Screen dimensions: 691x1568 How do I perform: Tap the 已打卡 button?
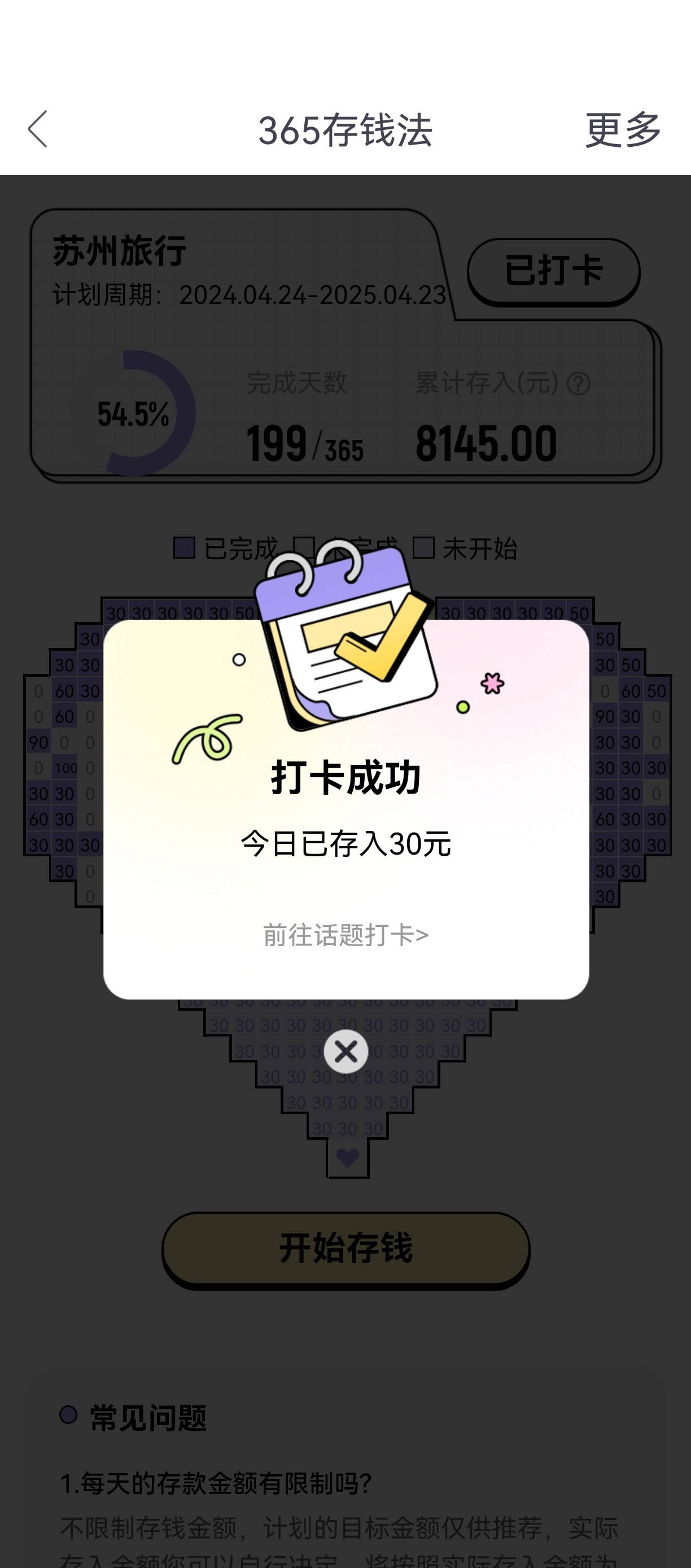[x=553, y=271]
